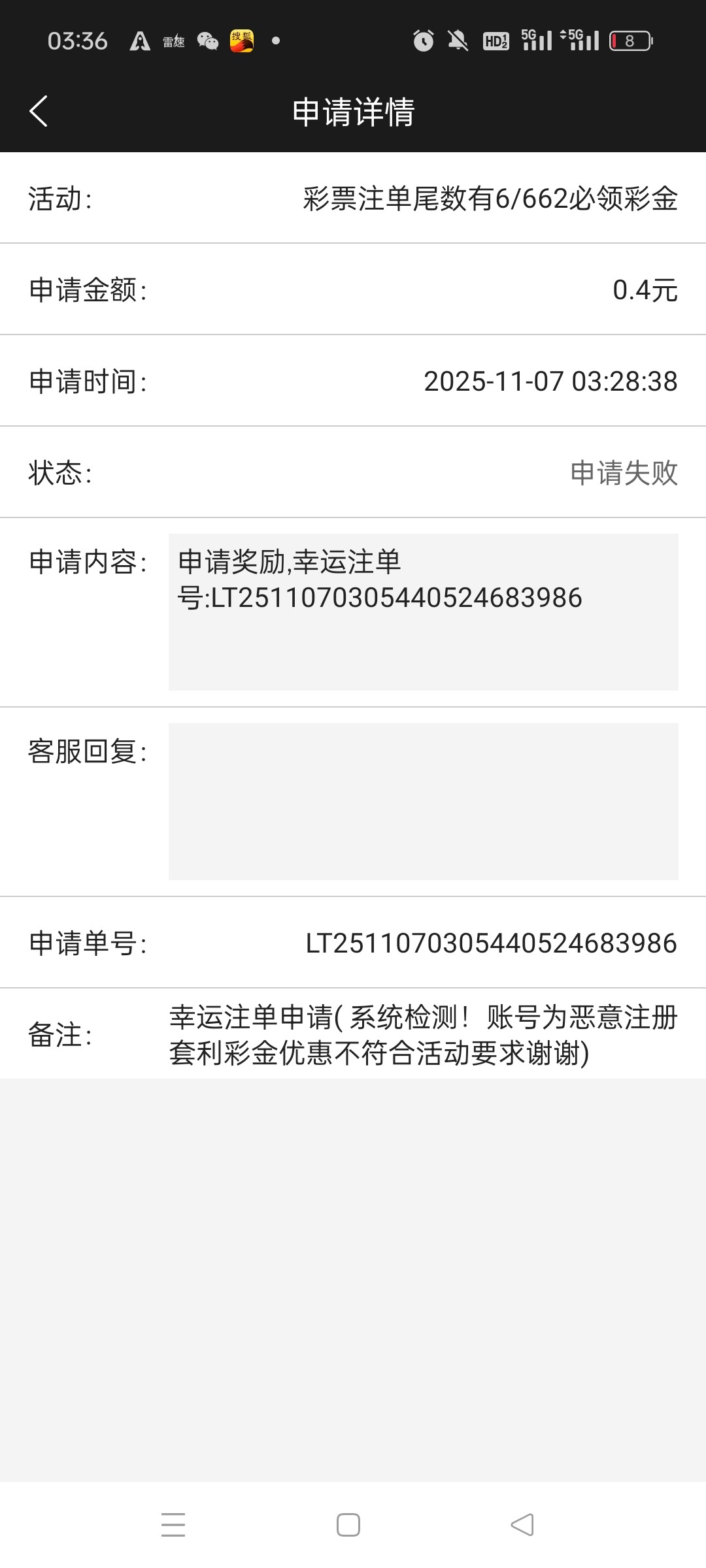Go to the home screen via square button

(348, 1525)
